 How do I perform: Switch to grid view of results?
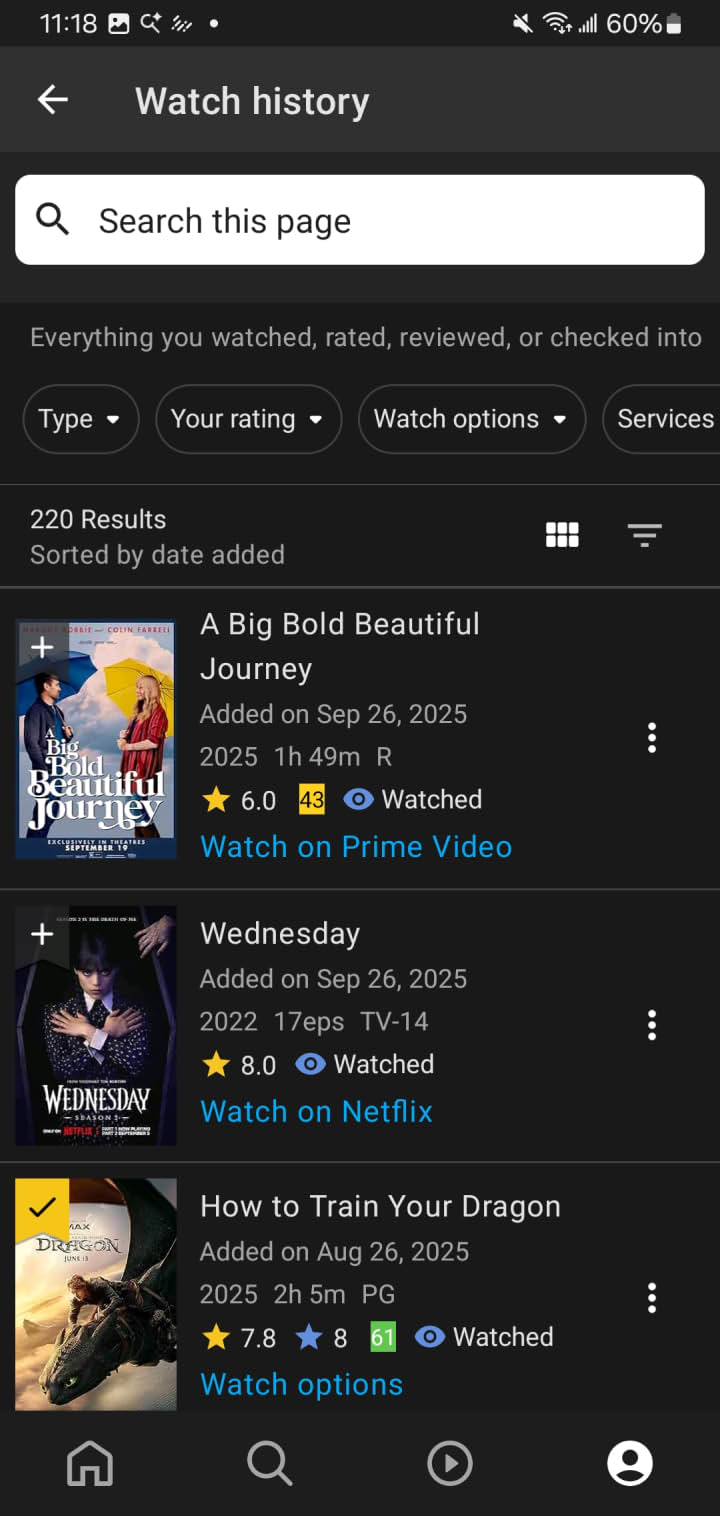point(562,534)
